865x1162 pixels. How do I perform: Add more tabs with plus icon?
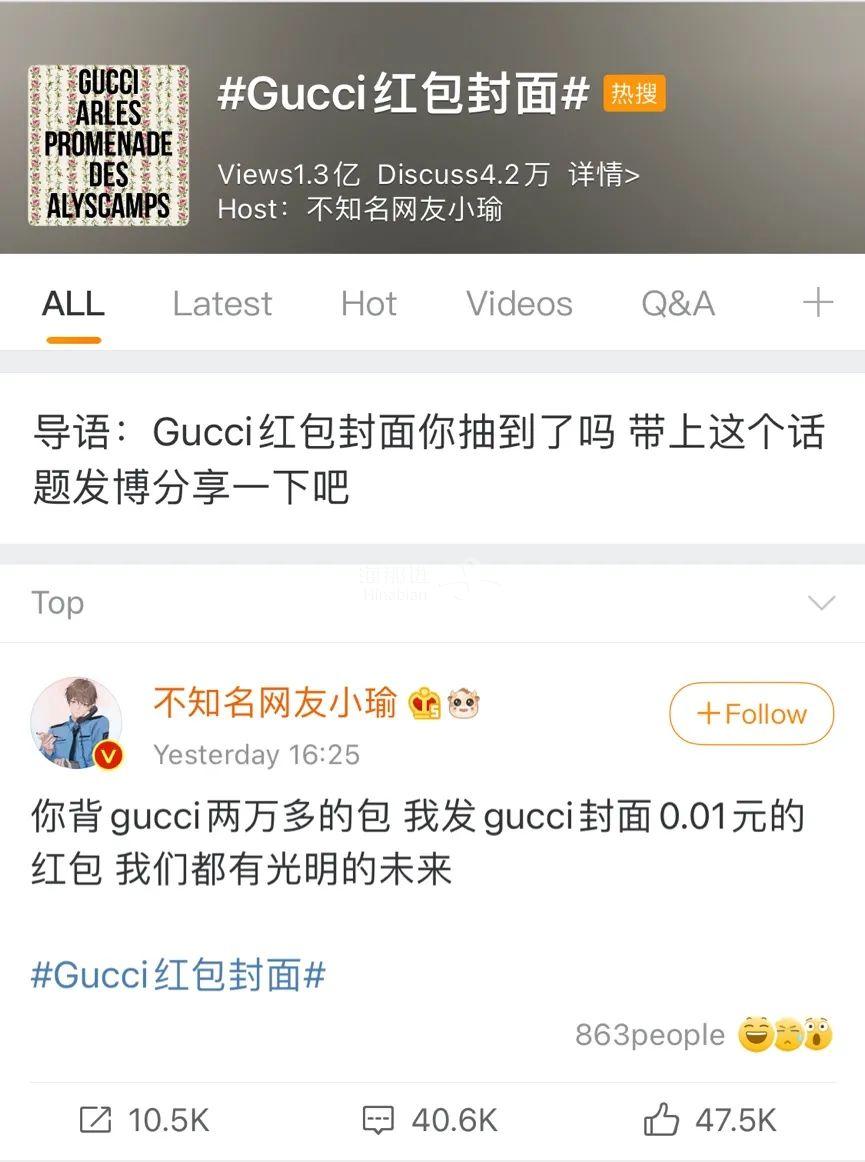818,302
